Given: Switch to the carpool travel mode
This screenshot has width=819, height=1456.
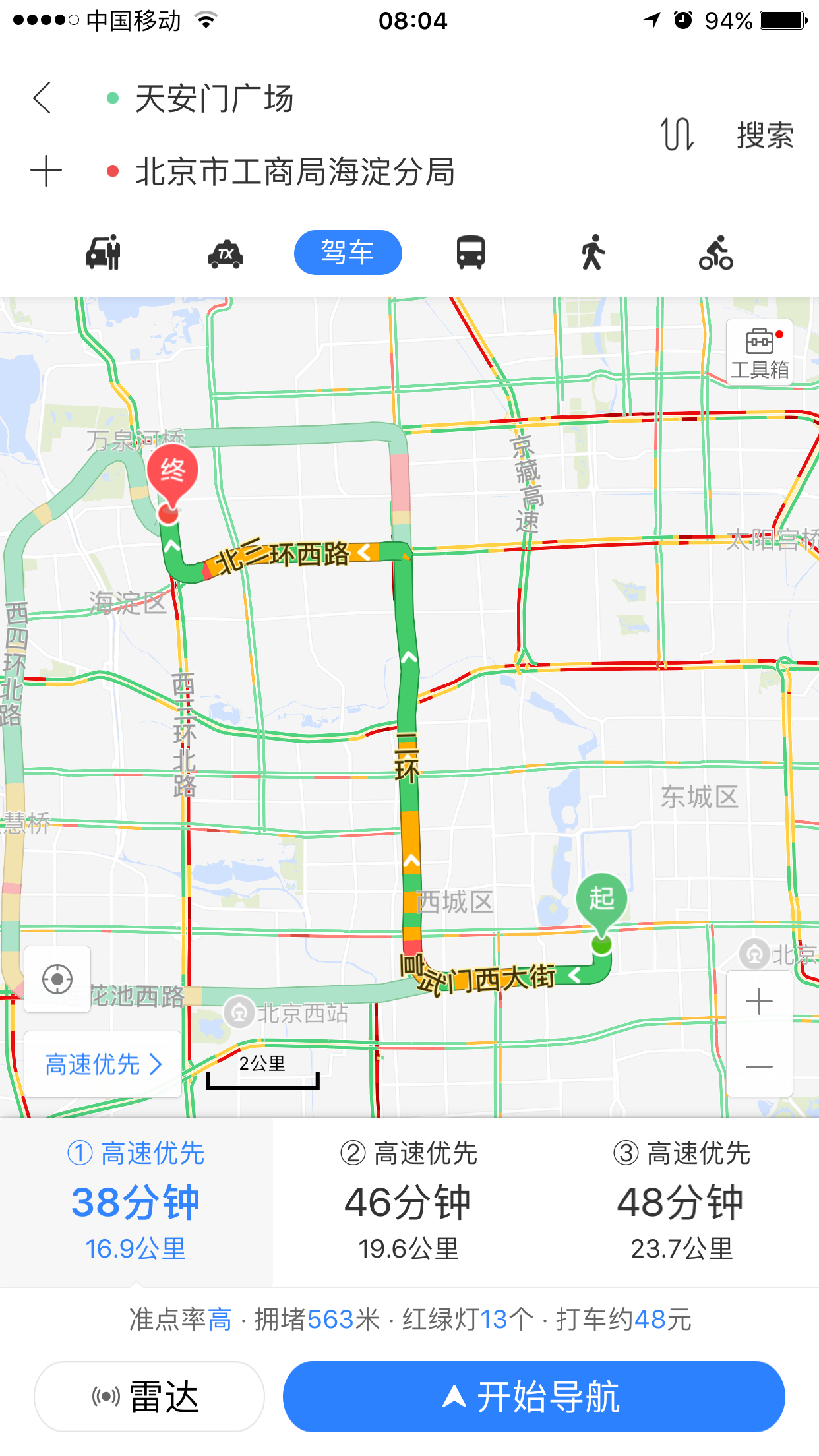Looking at the screenshot, I should tap(104, 253).
